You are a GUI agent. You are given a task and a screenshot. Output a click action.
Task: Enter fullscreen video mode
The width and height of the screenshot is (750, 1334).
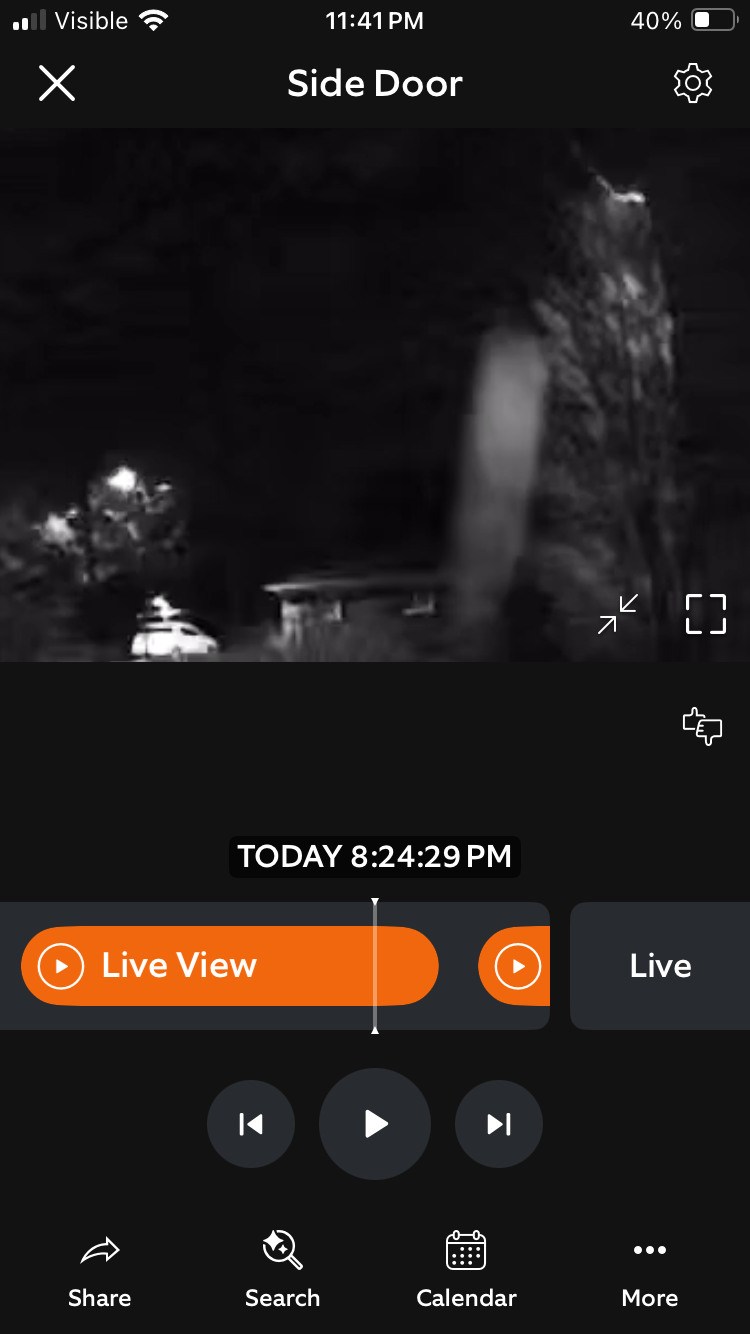pyautogui.click(x=705, y=614)
